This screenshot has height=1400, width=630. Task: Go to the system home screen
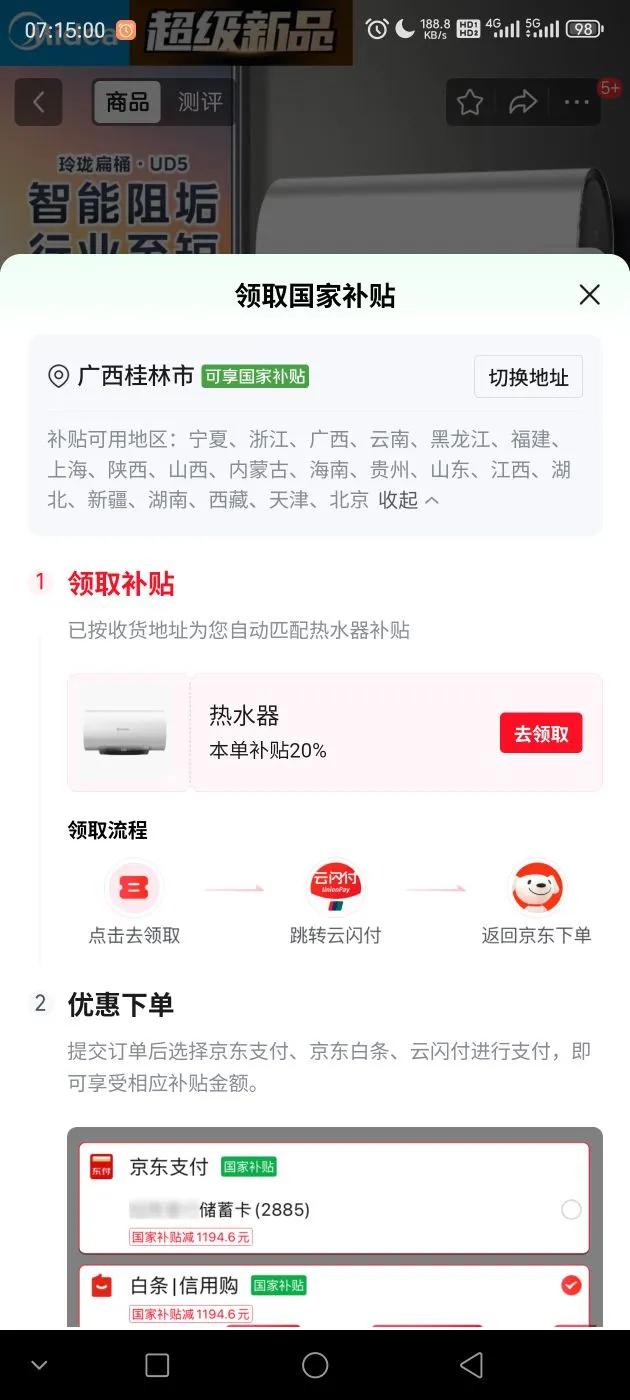click(x=315, y=1365)
